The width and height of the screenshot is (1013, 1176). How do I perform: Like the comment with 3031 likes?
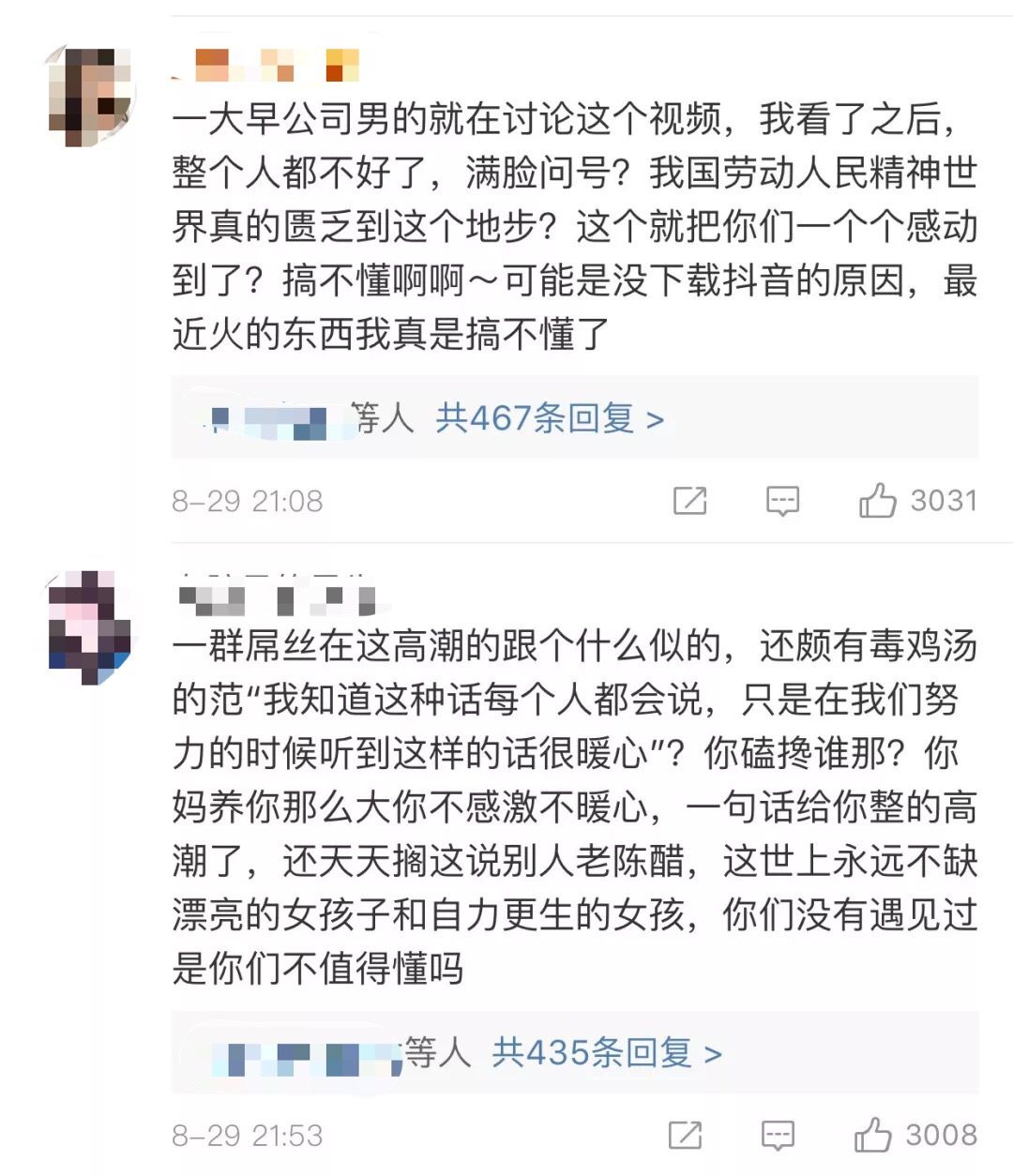click(878, 501)
